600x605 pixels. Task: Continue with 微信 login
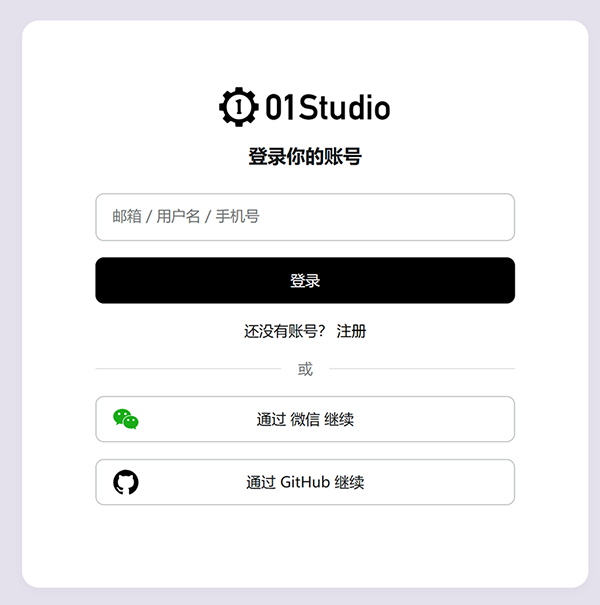(x=305, y=419)
